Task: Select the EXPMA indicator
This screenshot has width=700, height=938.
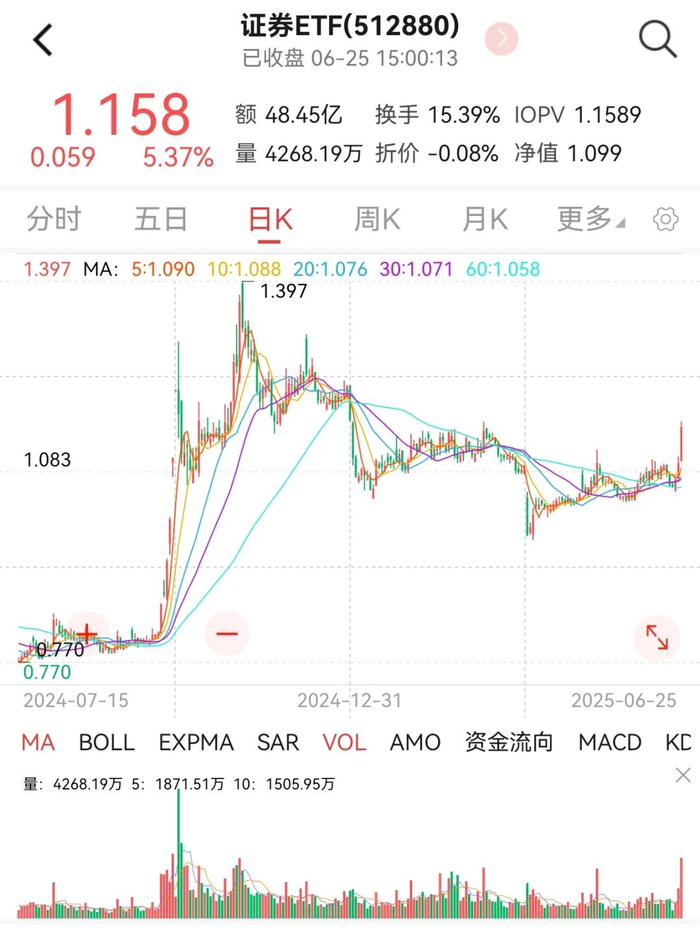Action: click(196, 742)
